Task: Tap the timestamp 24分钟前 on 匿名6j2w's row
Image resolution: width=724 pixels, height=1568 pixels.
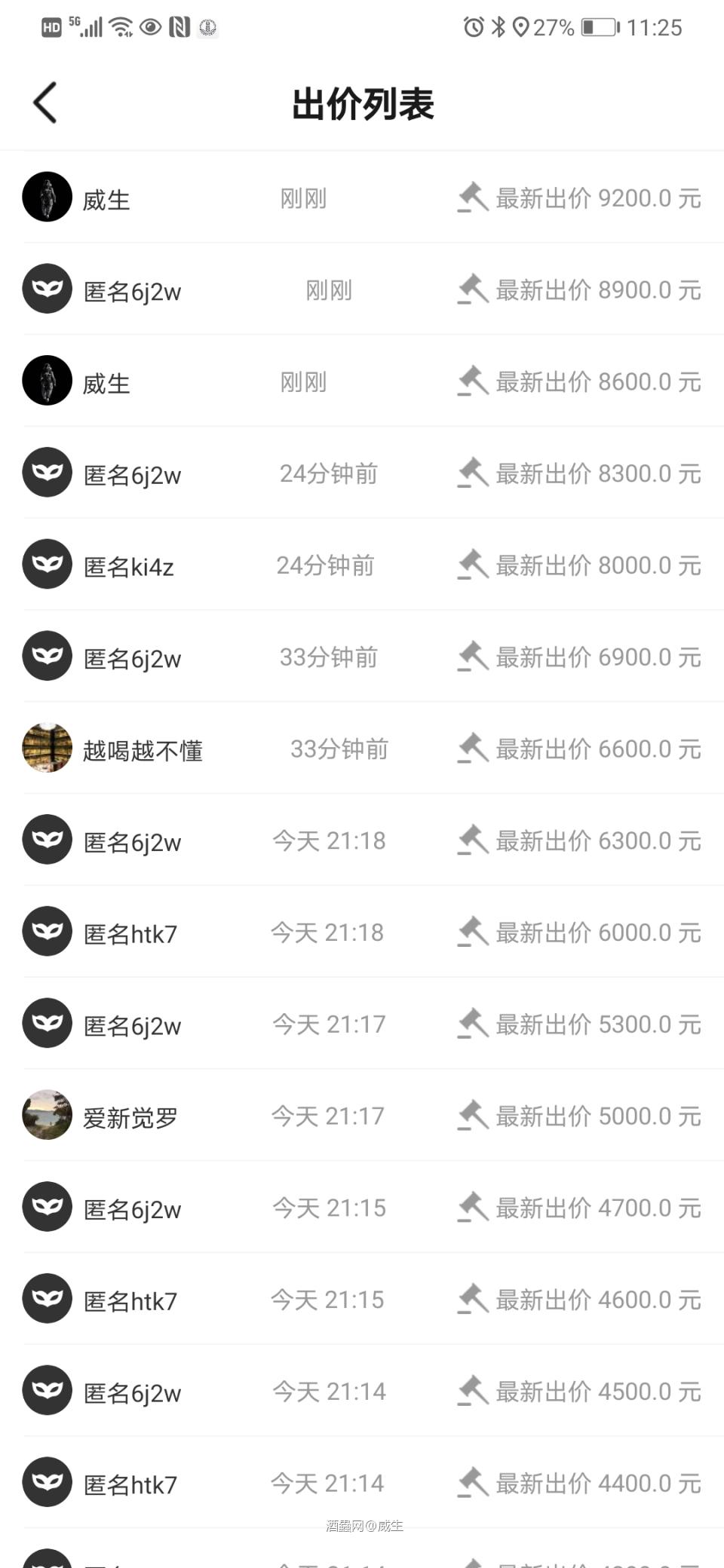Action: 328,473
